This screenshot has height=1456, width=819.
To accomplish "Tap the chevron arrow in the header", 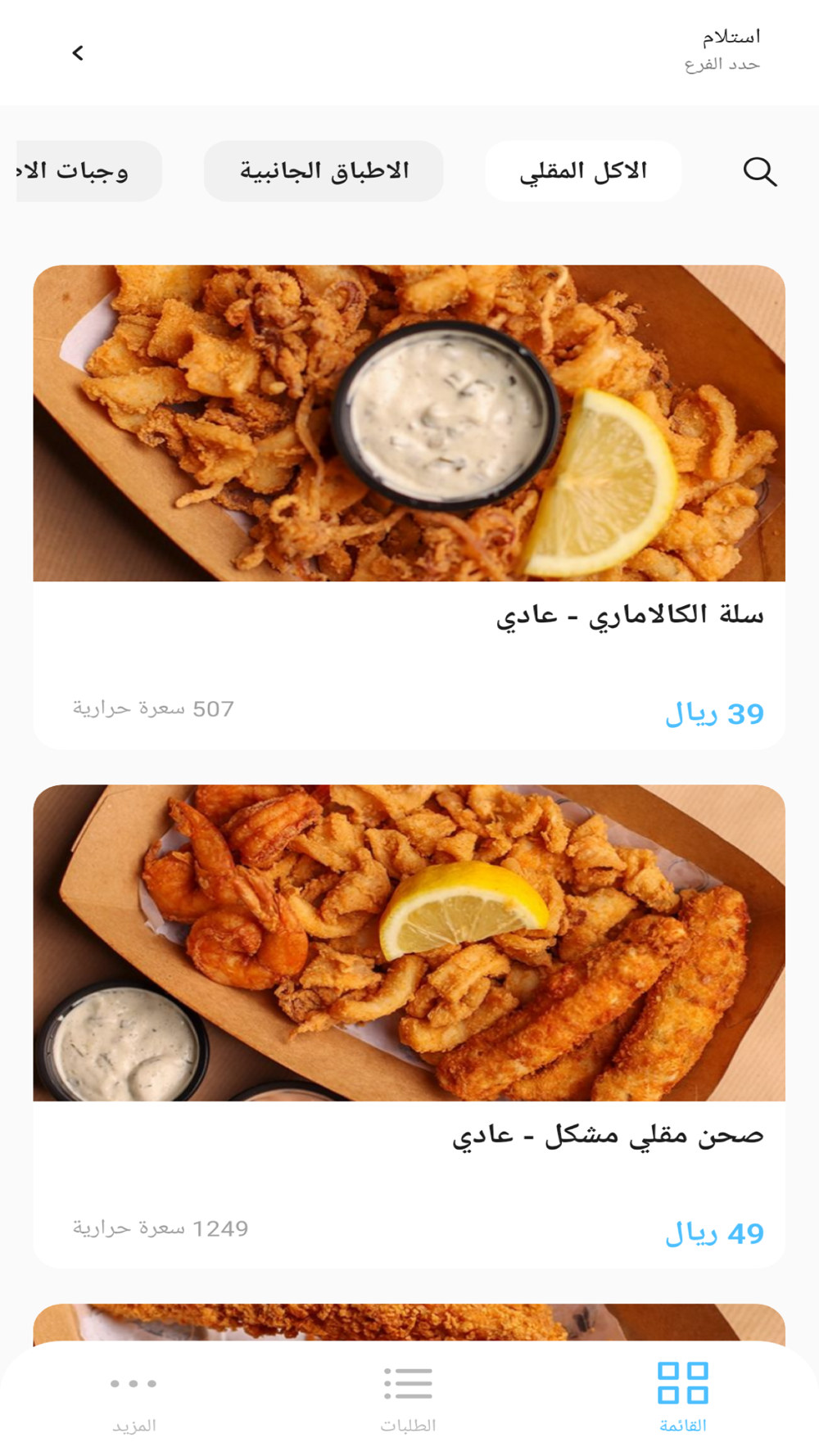I will point(78,53).
